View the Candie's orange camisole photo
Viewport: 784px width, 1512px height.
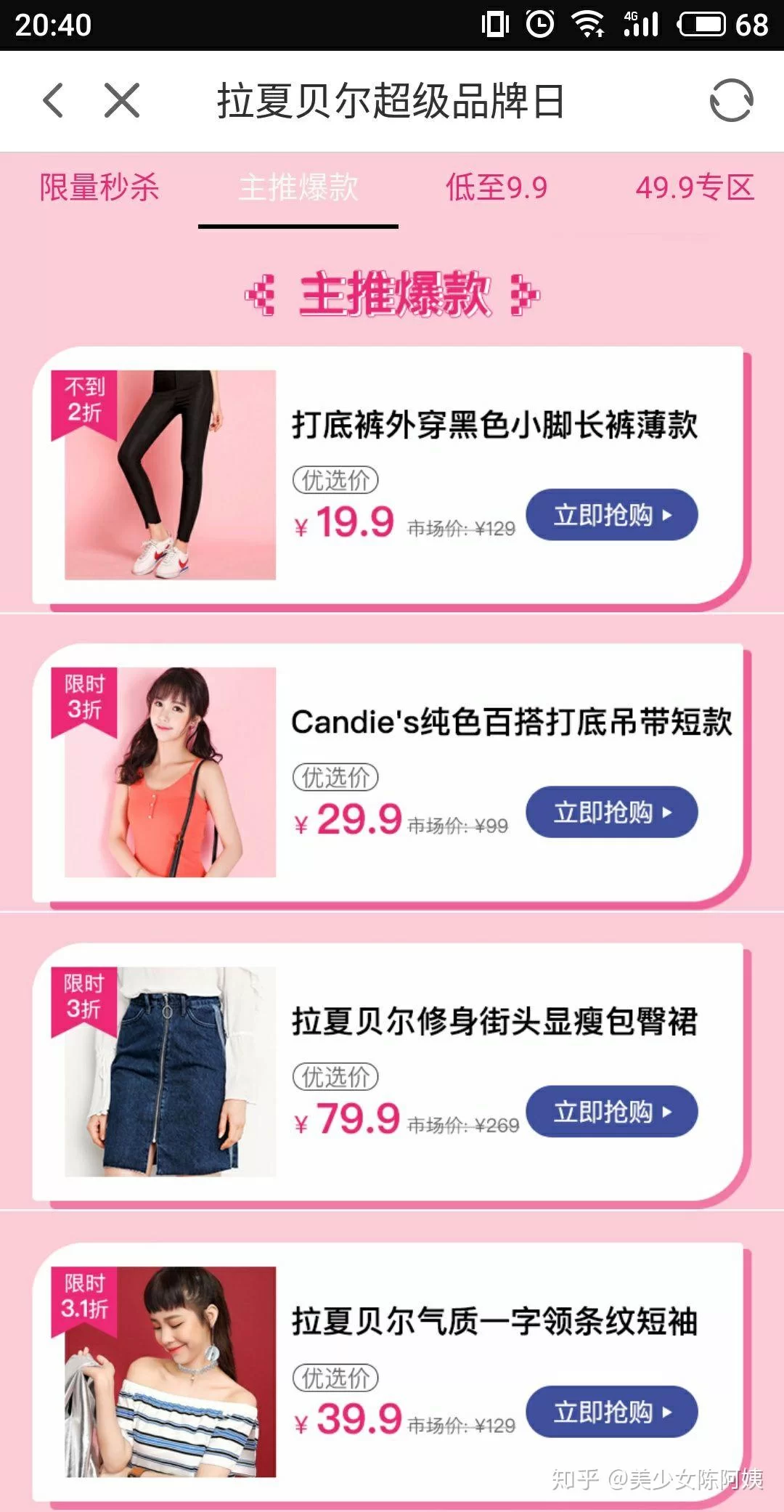coord(171,772)
